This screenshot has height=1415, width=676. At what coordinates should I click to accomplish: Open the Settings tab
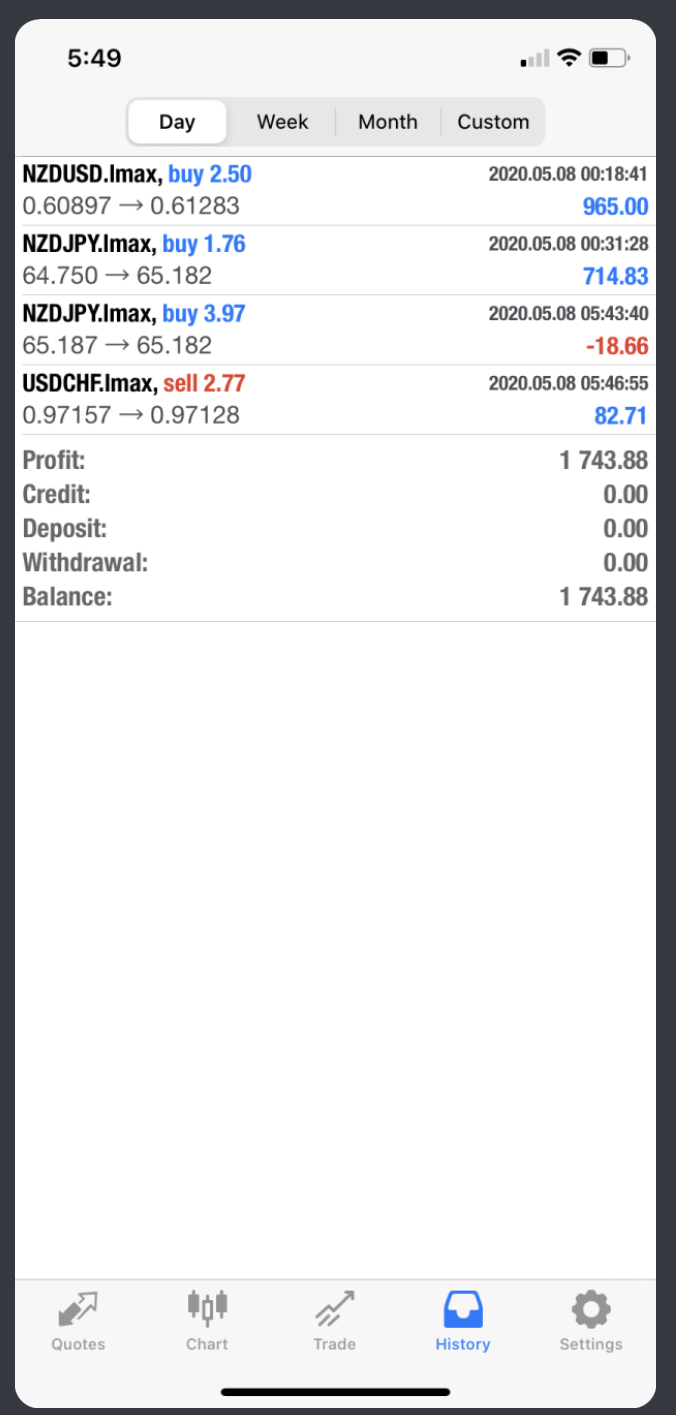[591, 1321]
